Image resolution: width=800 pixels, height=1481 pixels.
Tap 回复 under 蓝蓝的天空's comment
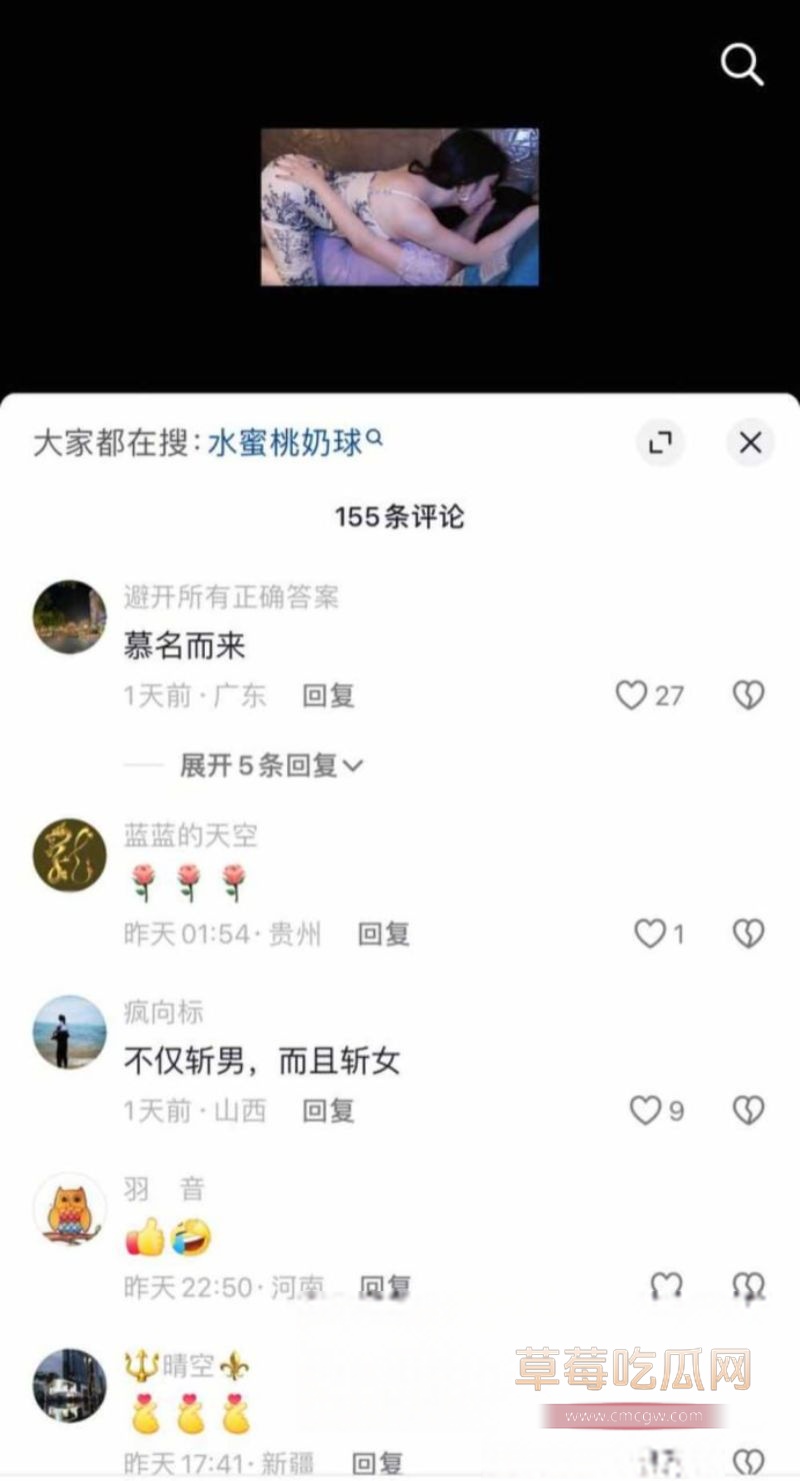(383, 933)
